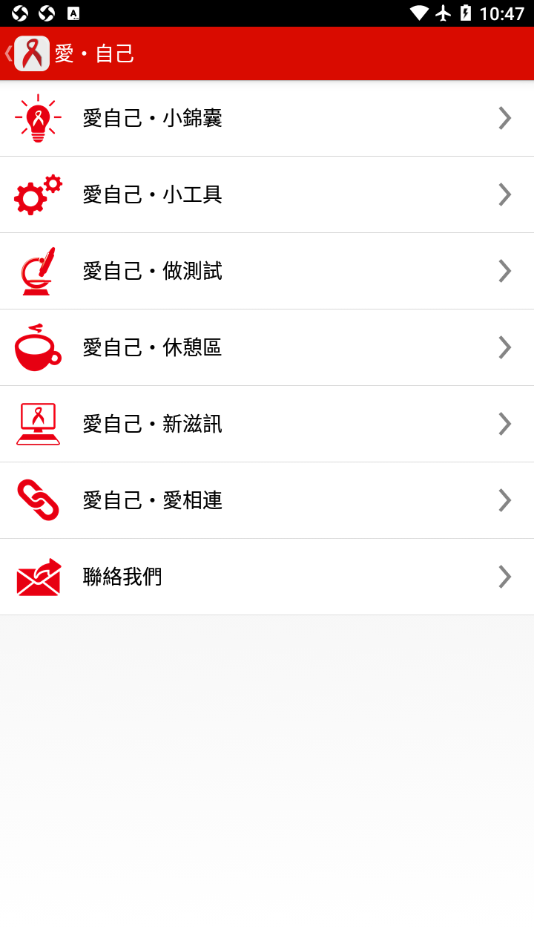Open 愛自己・小工具
The height and width of the screenshot is (950, 534).
[x=267, y=194]
